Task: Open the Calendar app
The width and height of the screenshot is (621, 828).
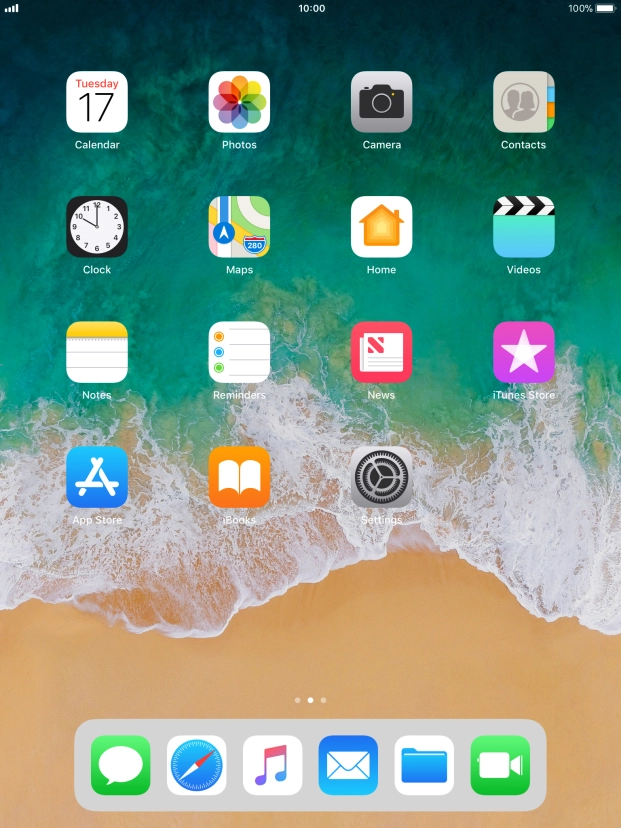Action: coord(97,102)
